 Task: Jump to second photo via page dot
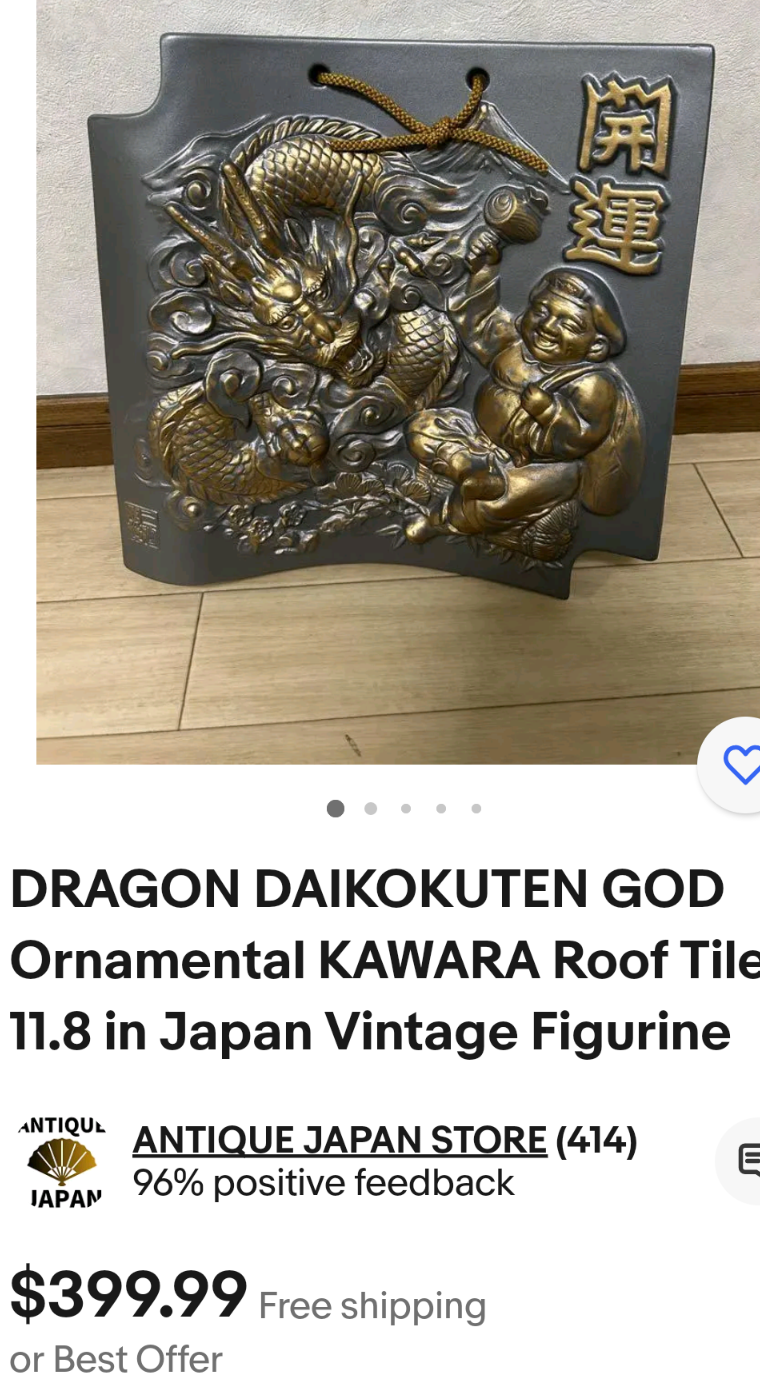[371, 809]
